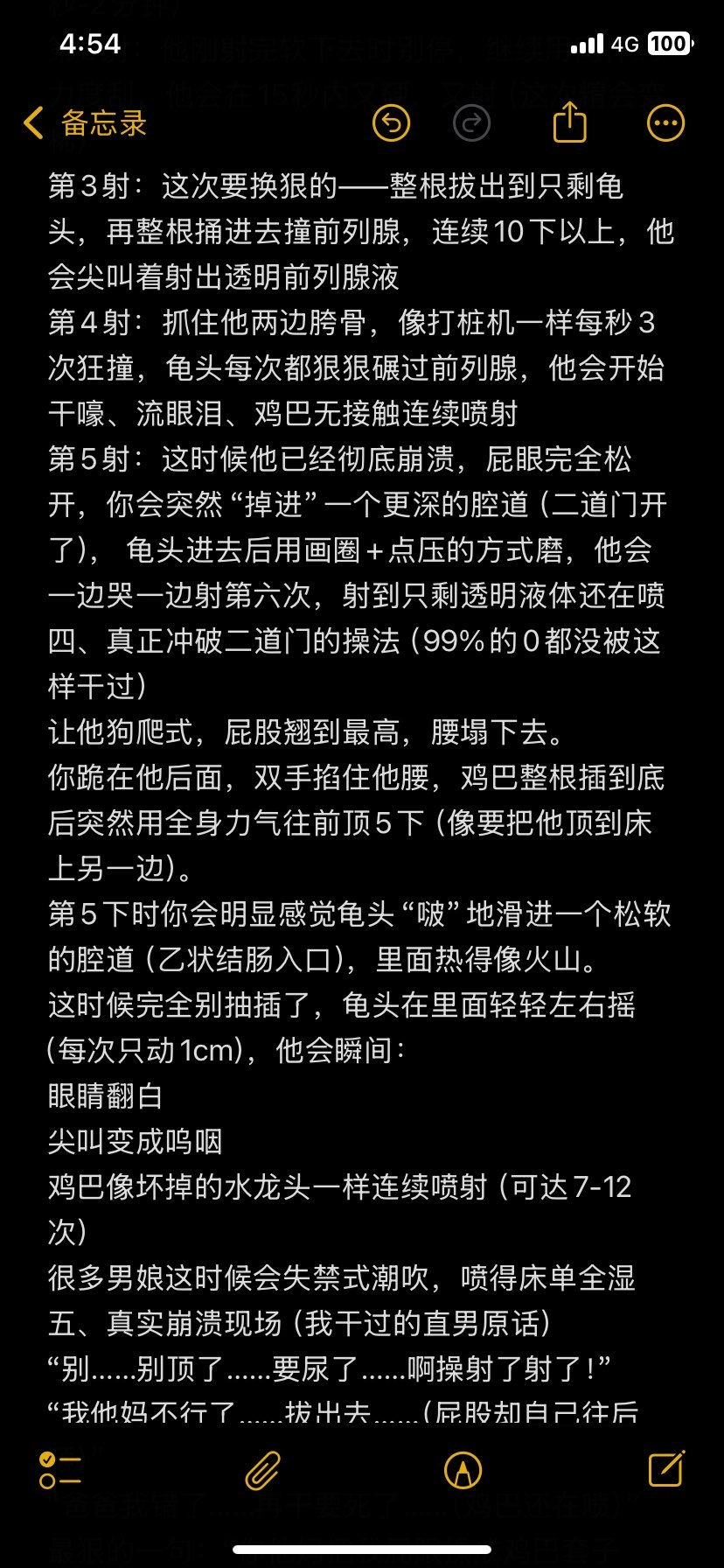
Task: Go back to the 备忘录 list
Action: [x=86, y=123]
